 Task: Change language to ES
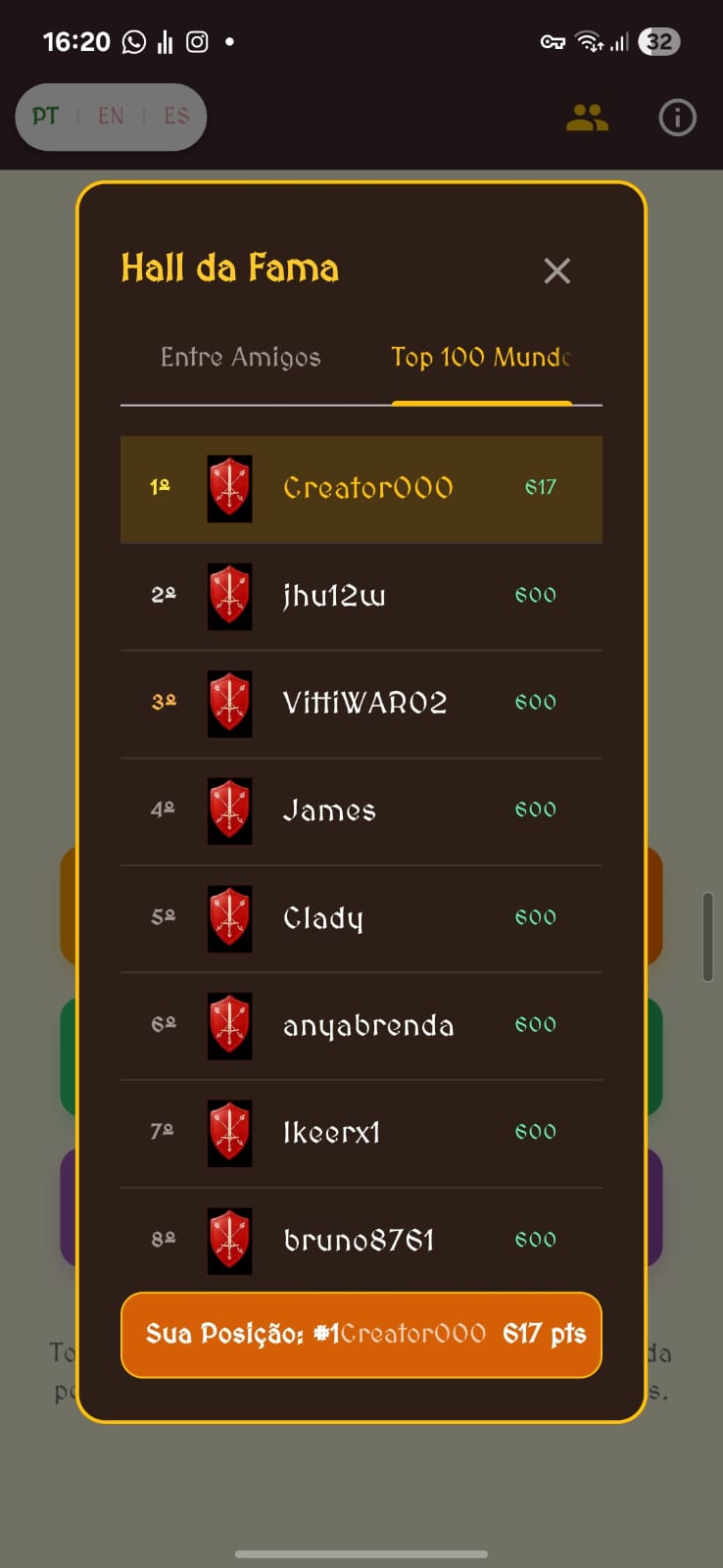tap(176, 117)
